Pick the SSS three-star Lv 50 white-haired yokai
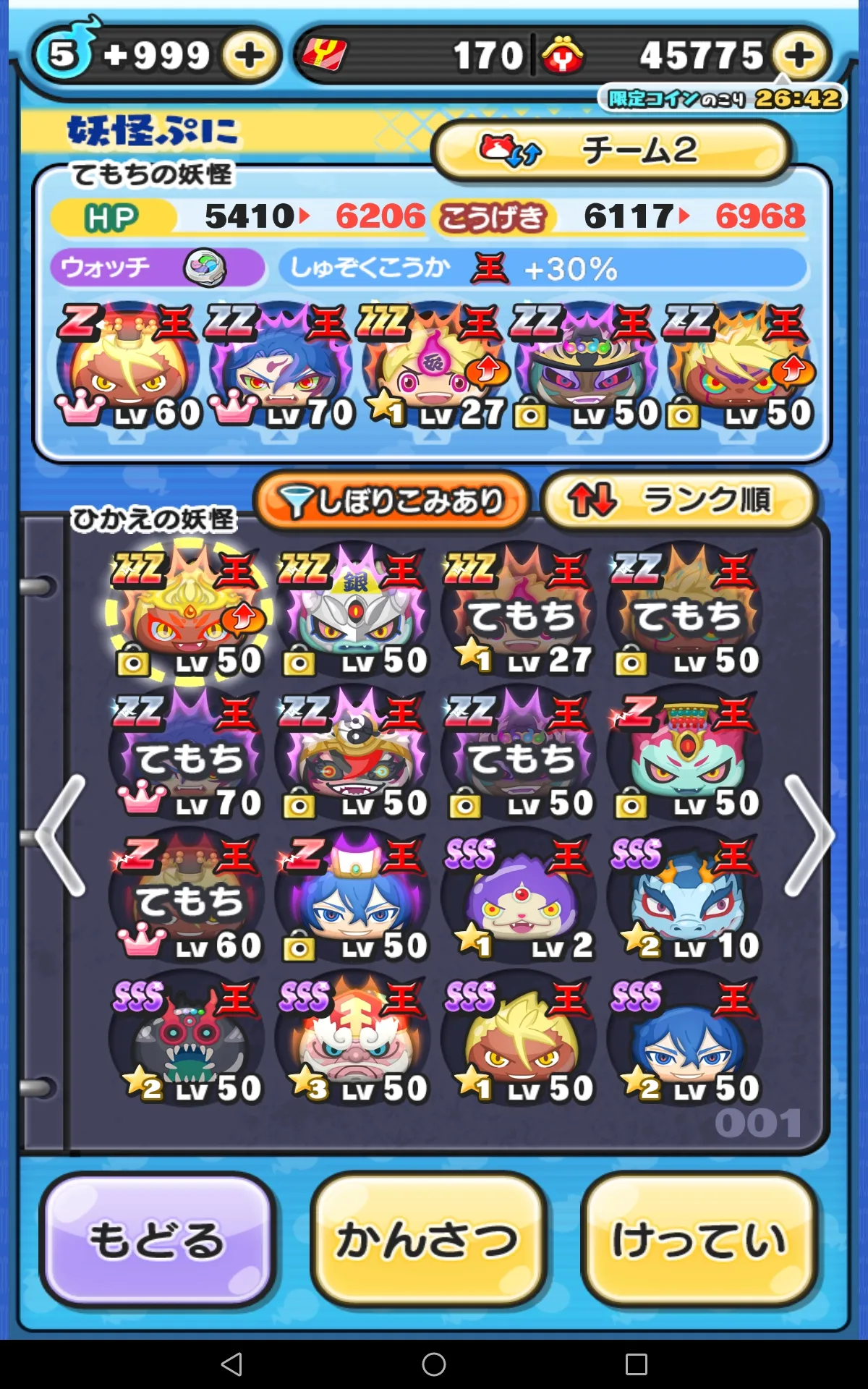The height and width of the screenshot is (1389, 868). (354, 1039)
